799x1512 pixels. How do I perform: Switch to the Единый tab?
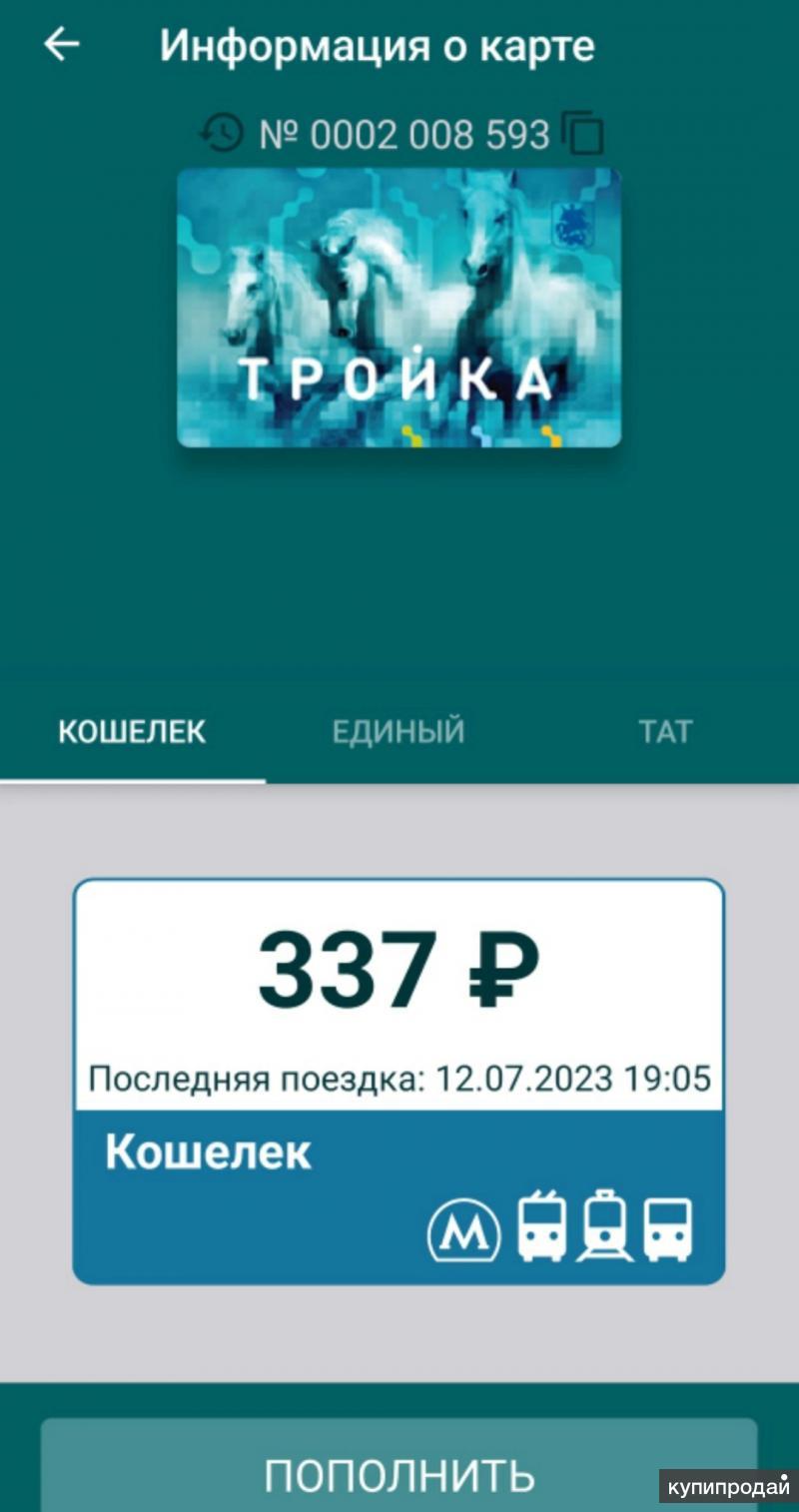coord(399,731)
